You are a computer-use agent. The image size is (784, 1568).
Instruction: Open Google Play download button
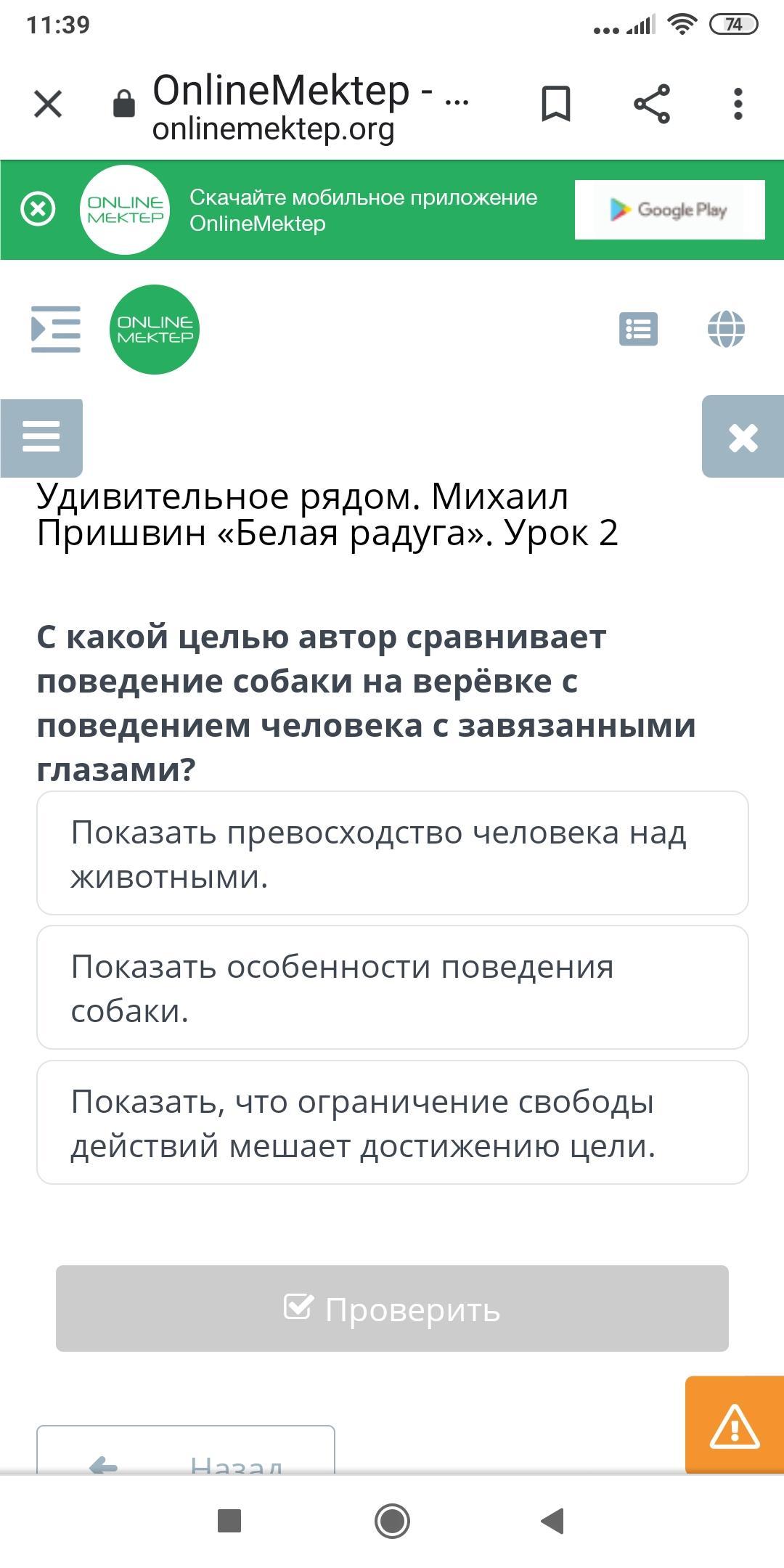[669, 210]
